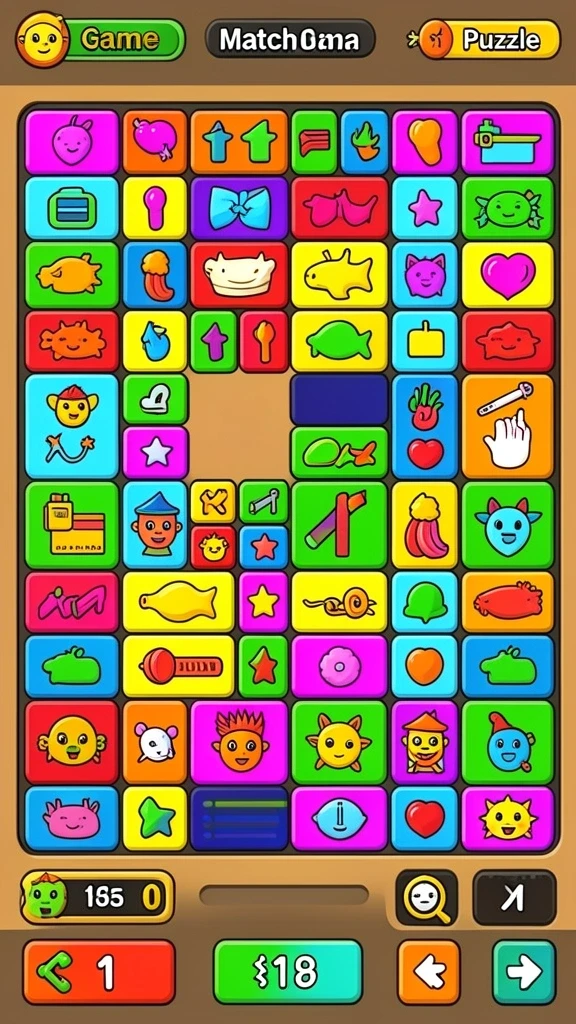Pick the white hand tile on orange

tap(507, 426)
